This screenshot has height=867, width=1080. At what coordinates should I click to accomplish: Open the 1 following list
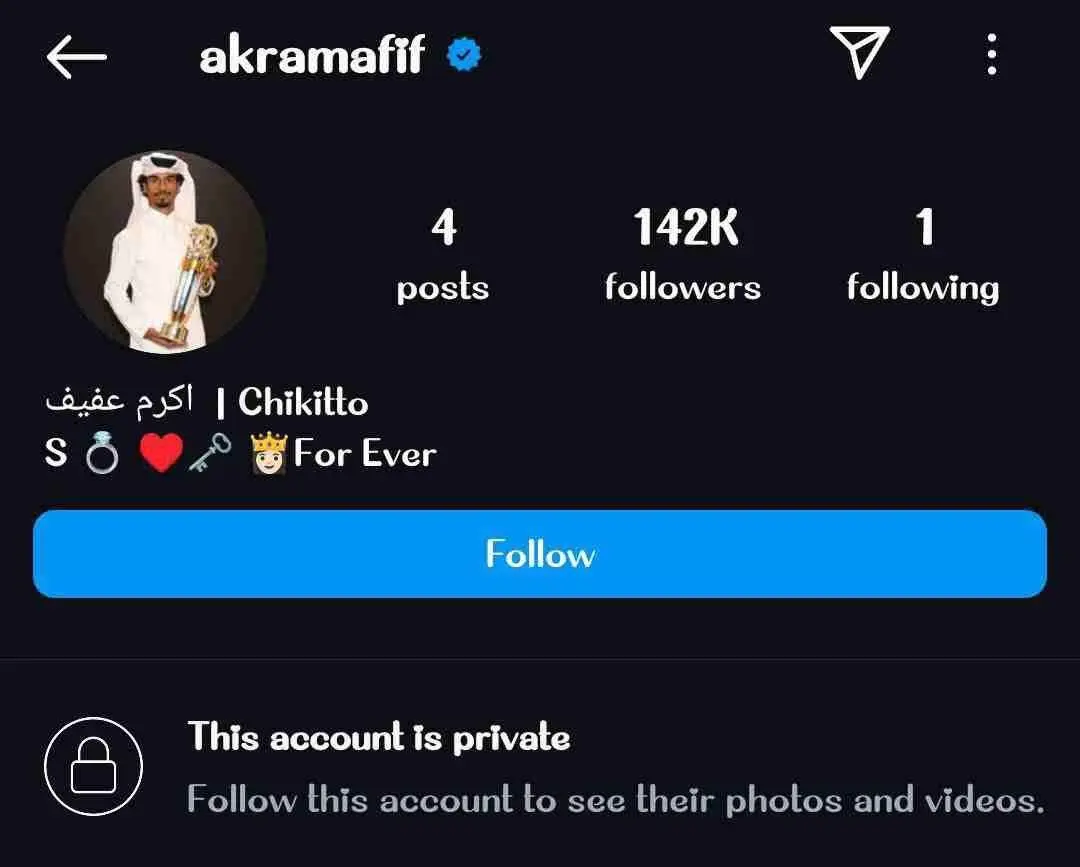click(923, 255)
